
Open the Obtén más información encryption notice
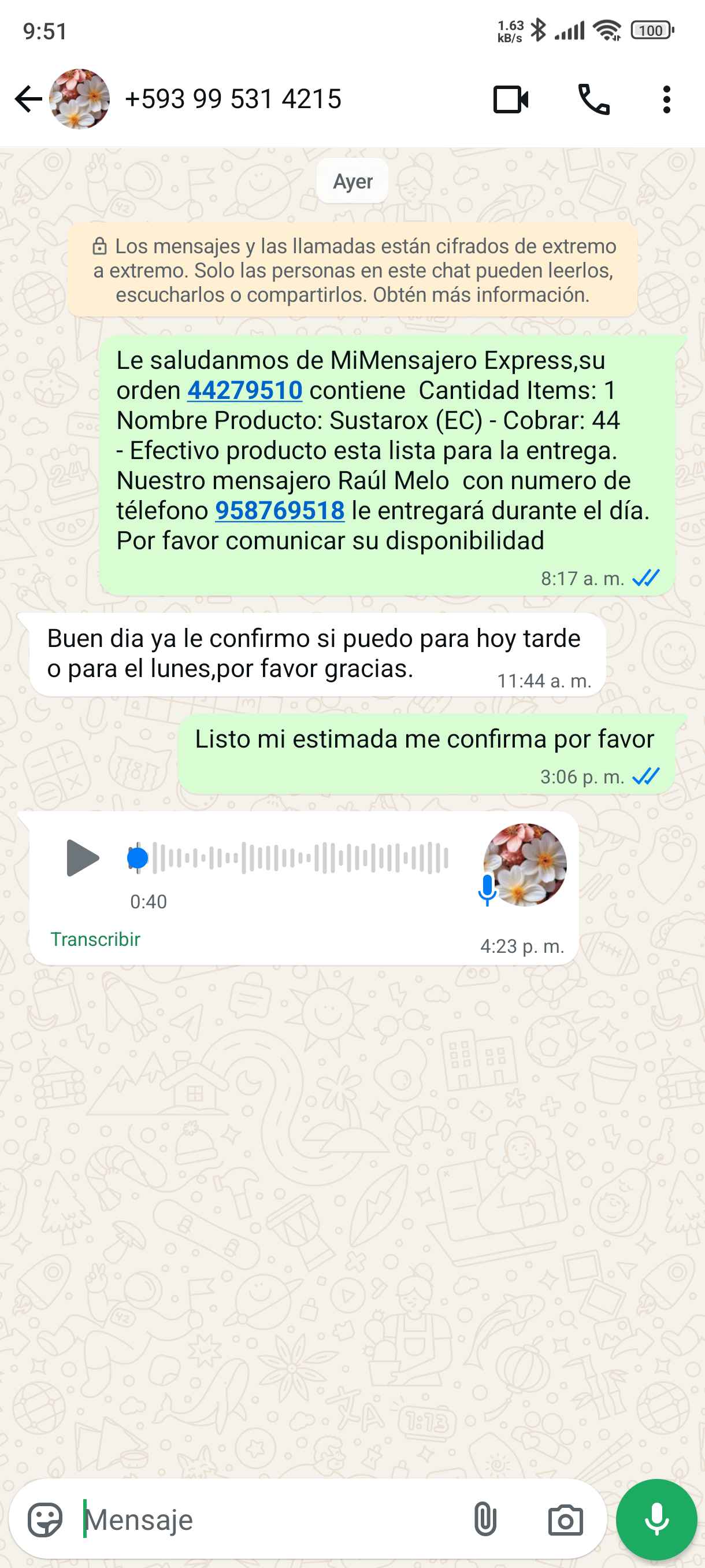[x=481, y=295]
